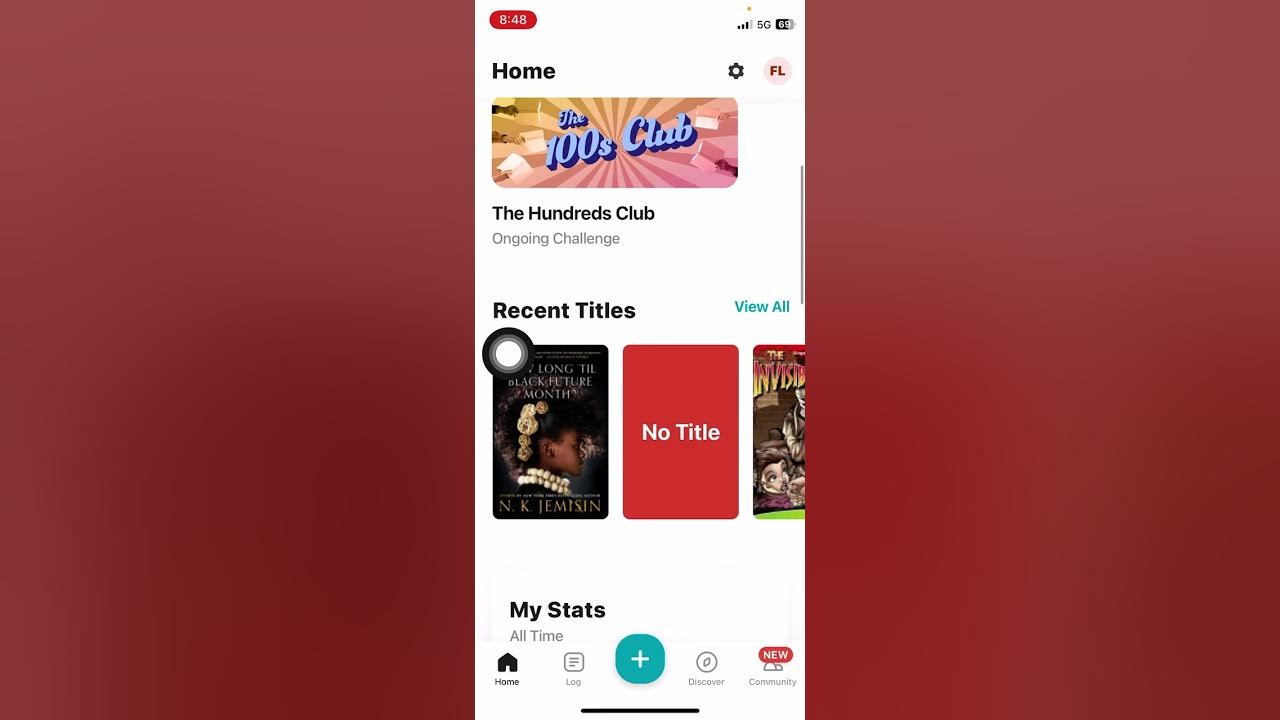Image resolution: width=1280 pixels, height=720 pixels.
Task: View all recent titles
Action: 761,307
